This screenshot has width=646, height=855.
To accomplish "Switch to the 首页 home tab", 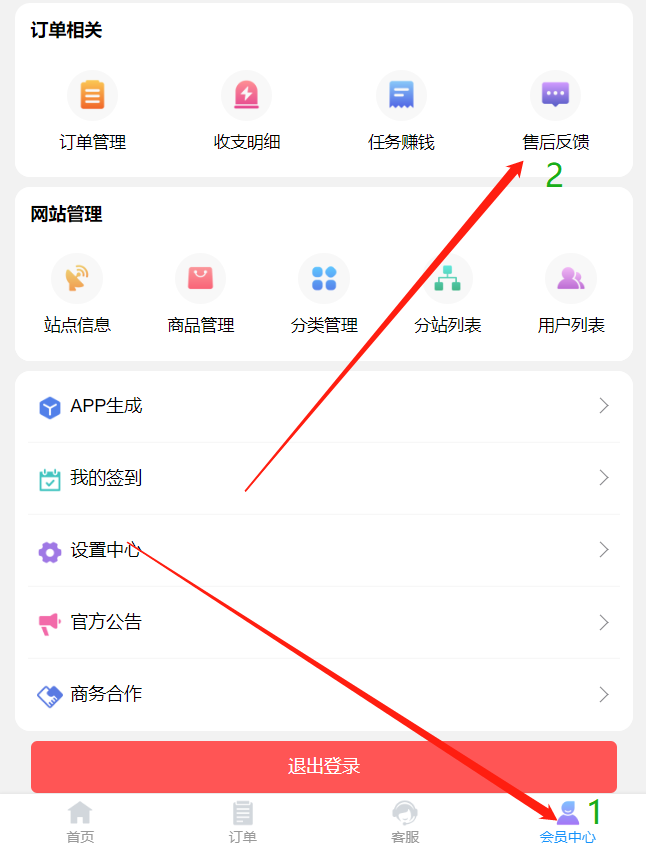I will [80, 823].
